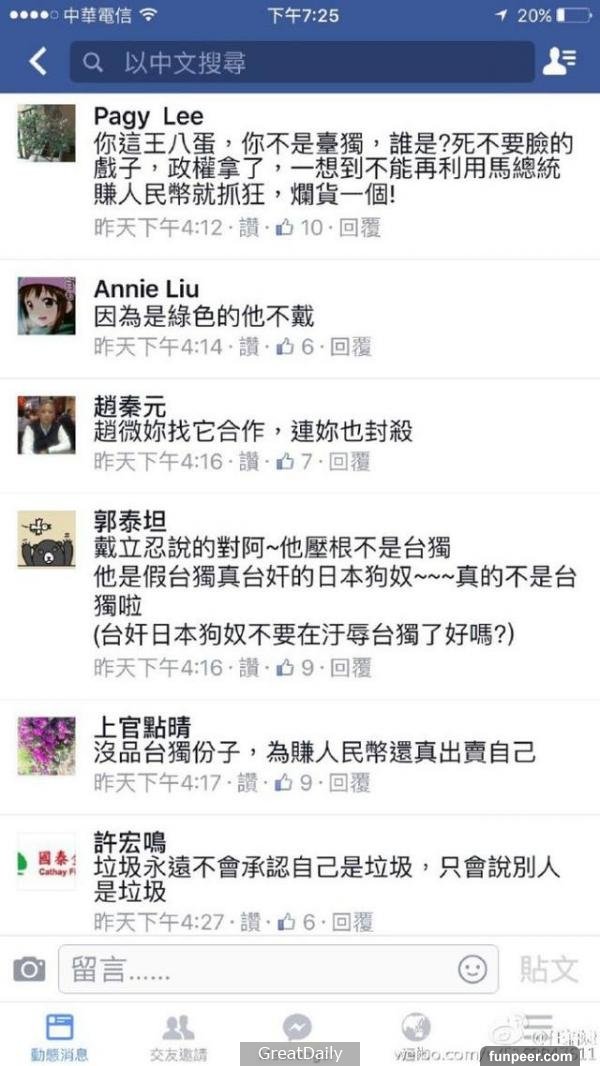The image size is (600, 1066).
Task: Reply to 許宏鳴's comment
Action: [350, 921]
